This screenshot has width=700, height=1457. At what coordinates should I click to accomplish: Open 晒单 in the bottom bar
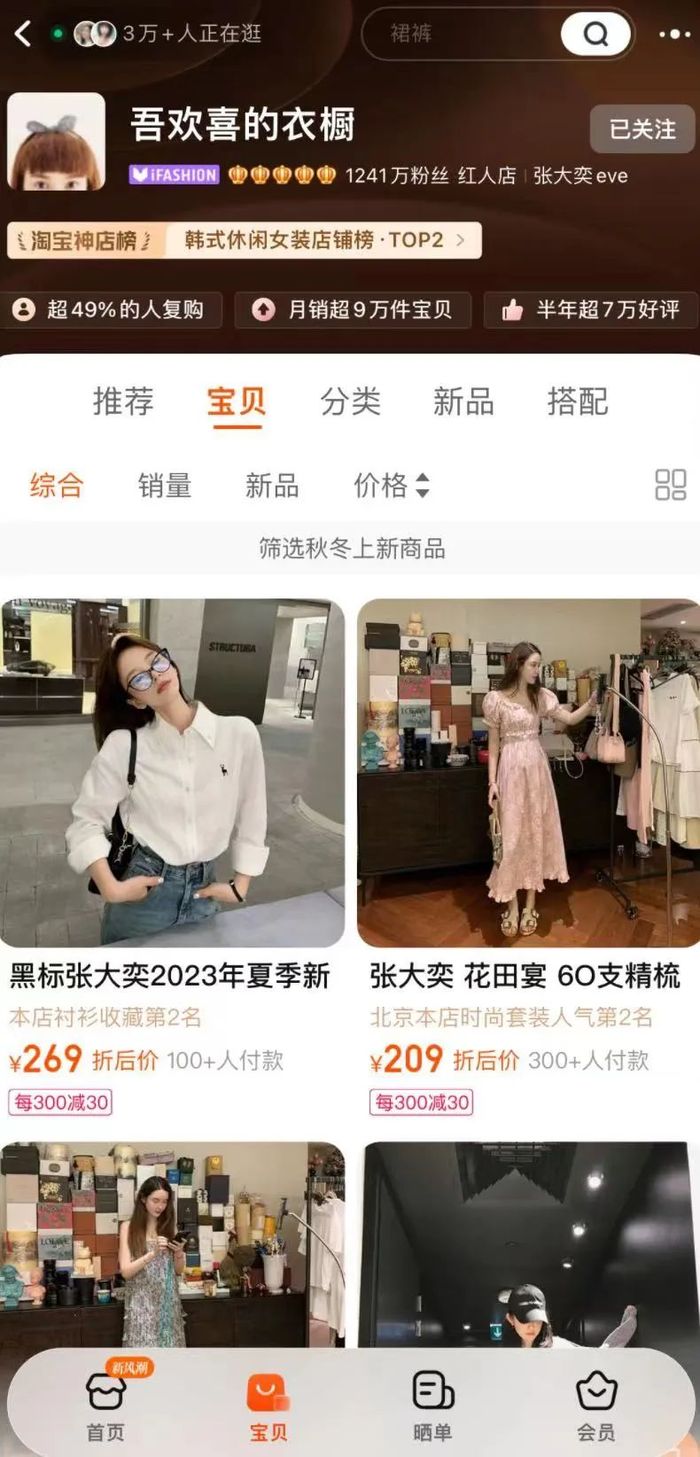click(x=432, y=1404)
